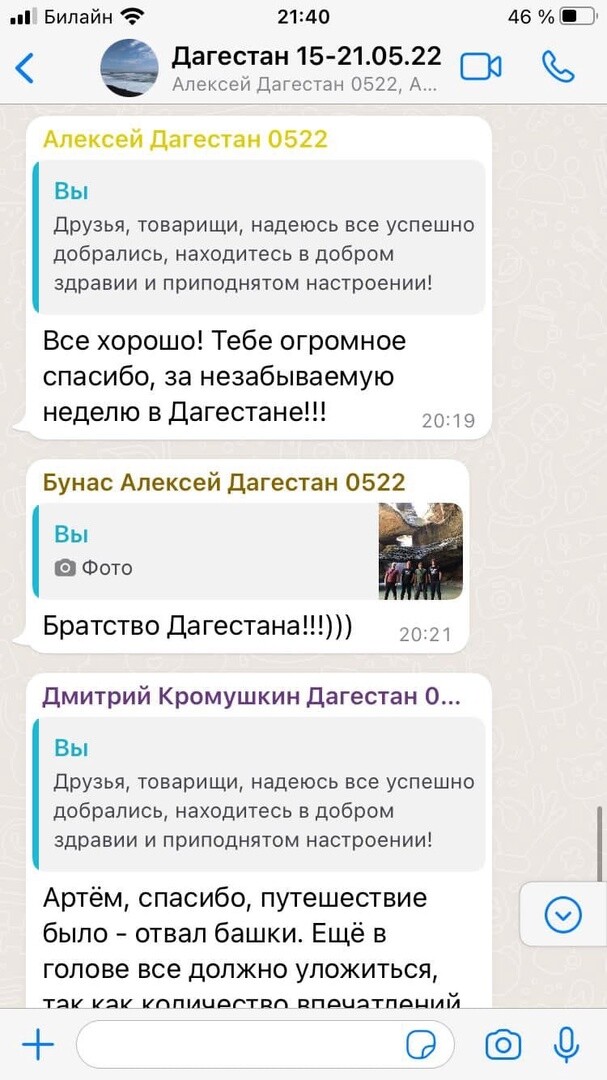Jump to quoted message in Дмитрий Кромушкин's reply

pos(258,794)
